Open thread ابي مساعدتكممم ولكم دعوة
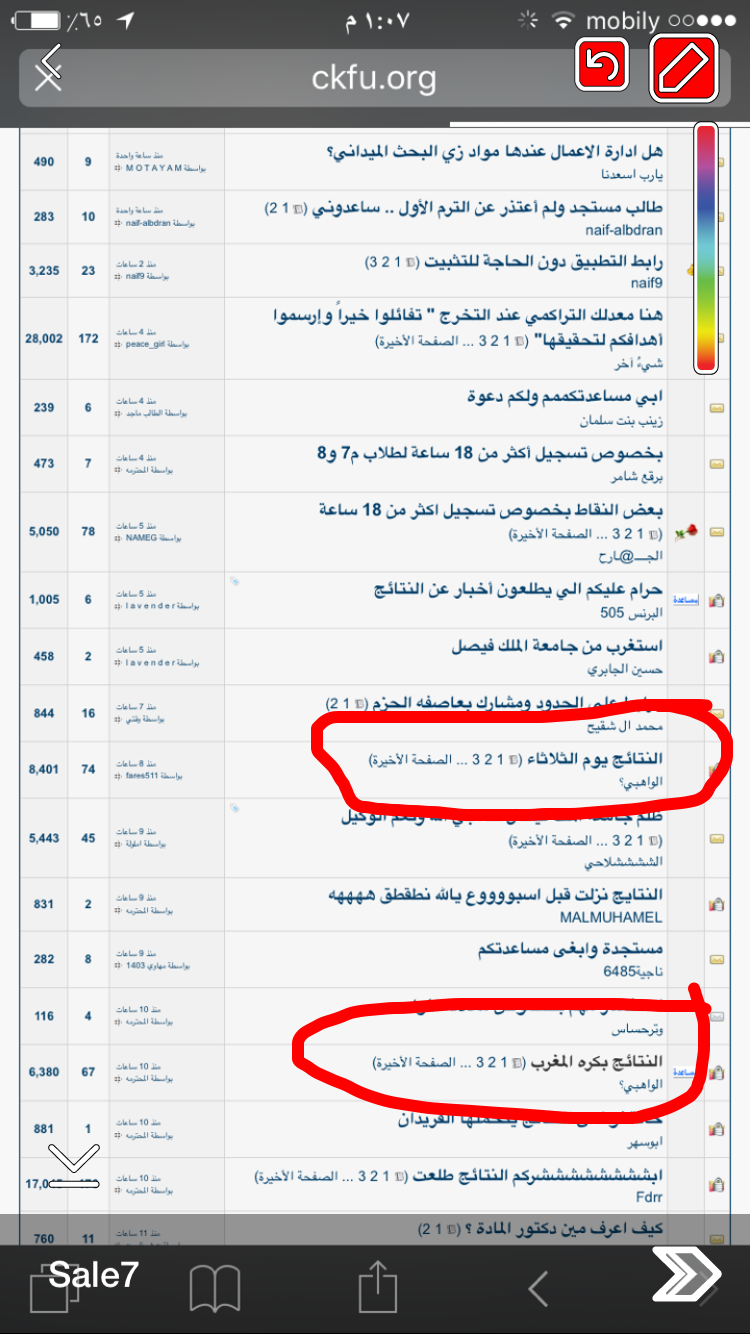Screen dimensions: 750x1334 565,396
